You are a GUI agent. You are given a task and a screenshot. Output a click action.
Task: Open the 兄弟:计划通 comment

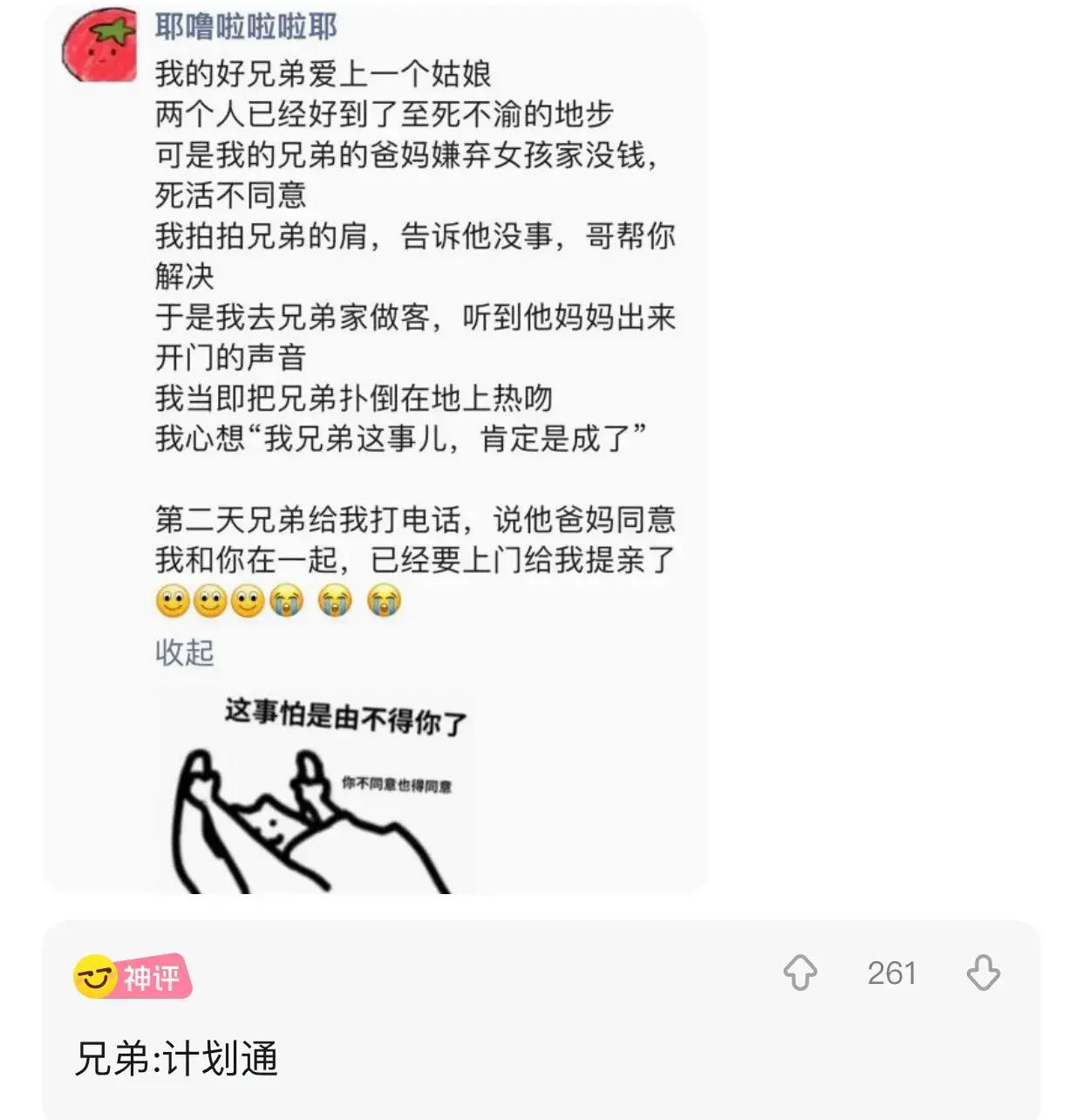(x=177, y=1059)
